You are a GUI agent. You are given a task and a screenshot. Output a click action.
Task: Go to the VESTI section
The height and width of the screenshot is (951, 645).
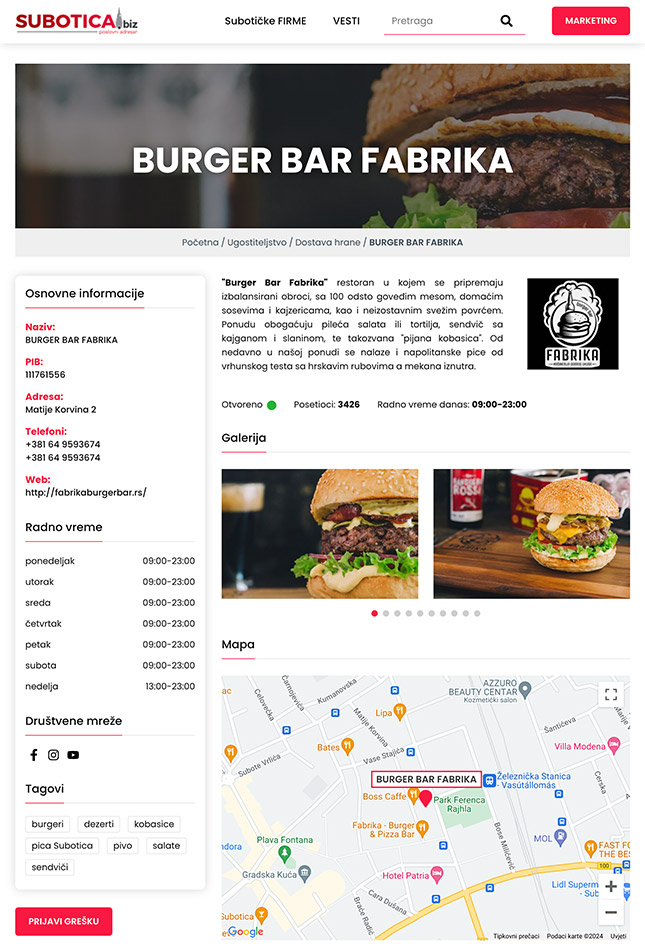(346, 21)
